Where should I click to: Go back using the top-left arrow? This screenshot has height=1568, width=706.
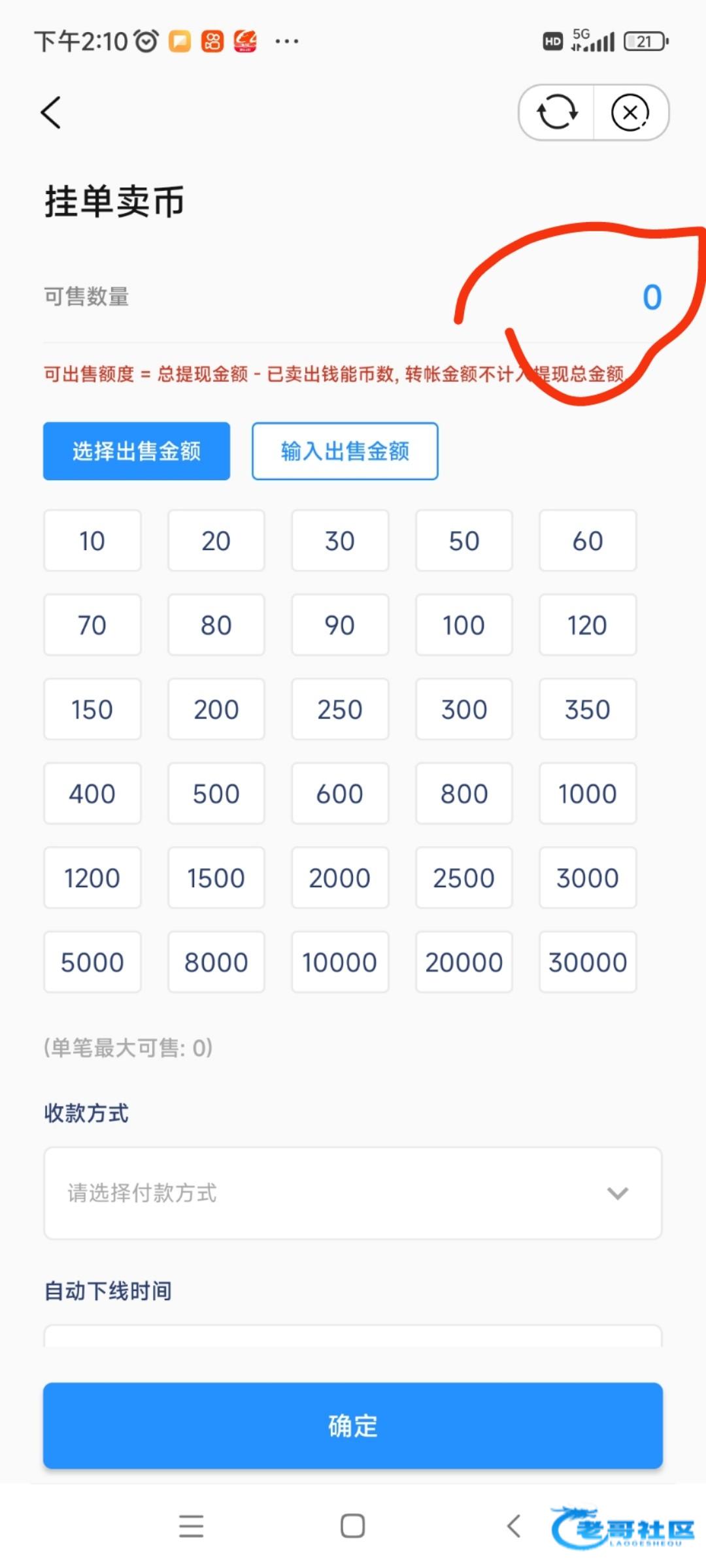point(51,112)
